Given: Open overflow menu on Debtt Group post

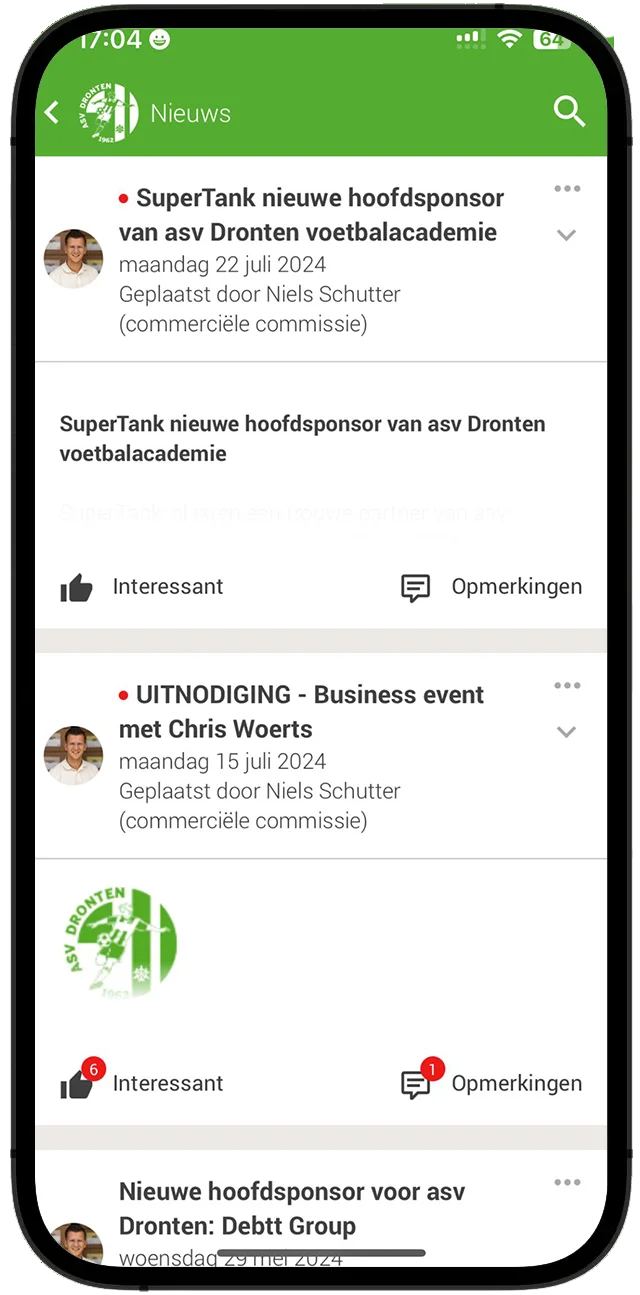Looking at the screenshot, I should [x=567, y=1183].
